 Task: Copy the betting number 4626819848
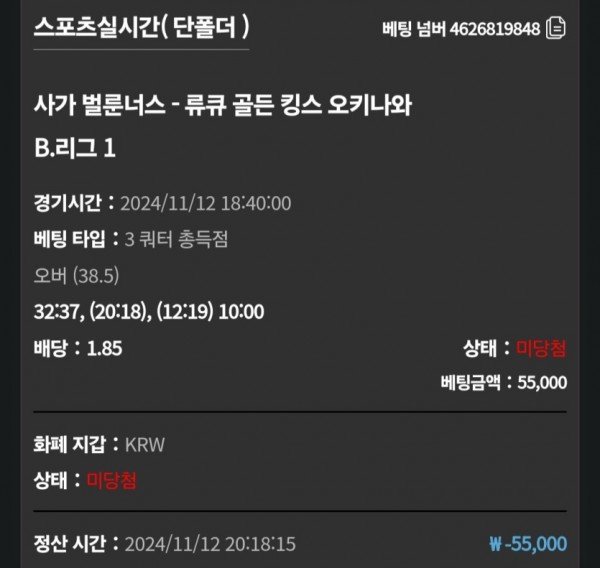coord(556,28)
